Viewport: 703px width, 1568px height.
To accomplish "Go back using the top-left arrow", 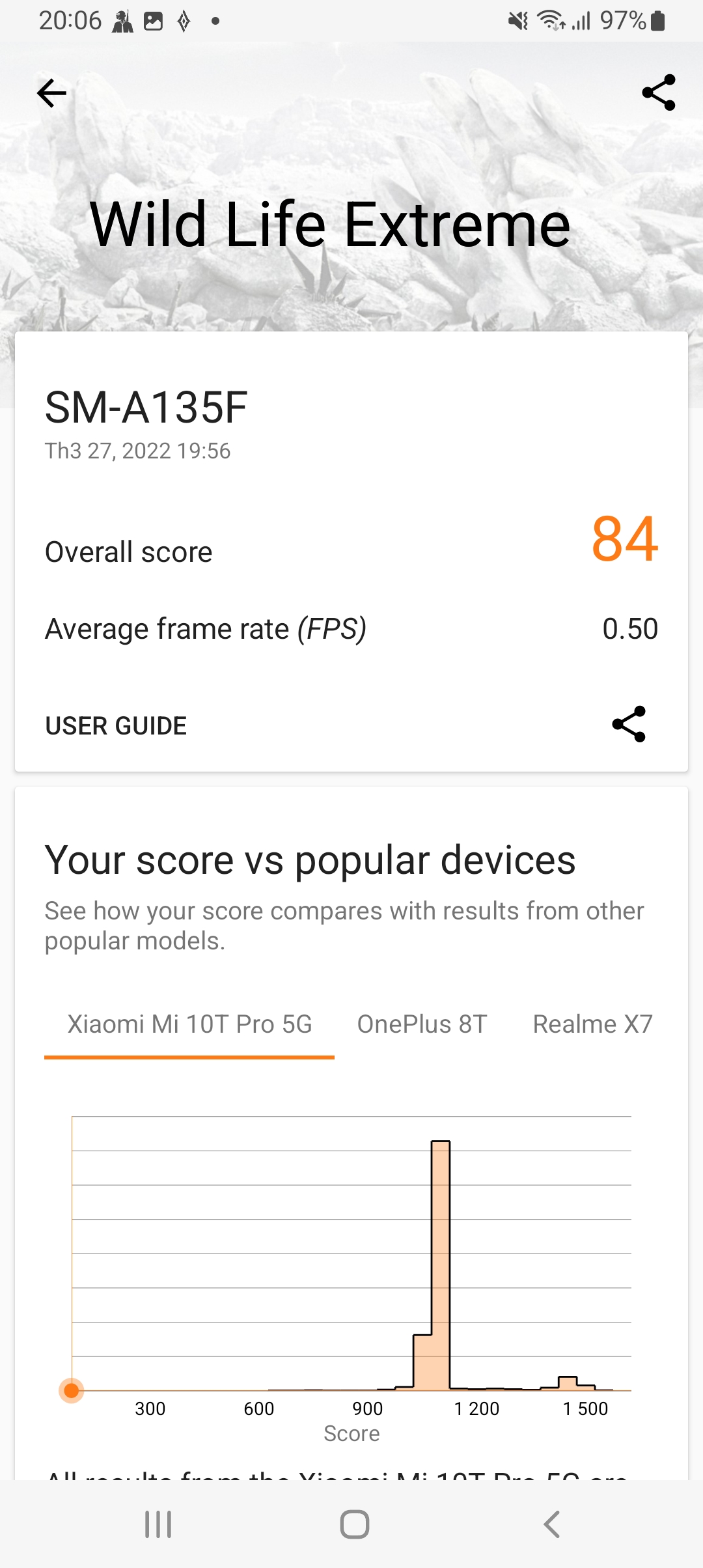I will (x=52, y=93).
